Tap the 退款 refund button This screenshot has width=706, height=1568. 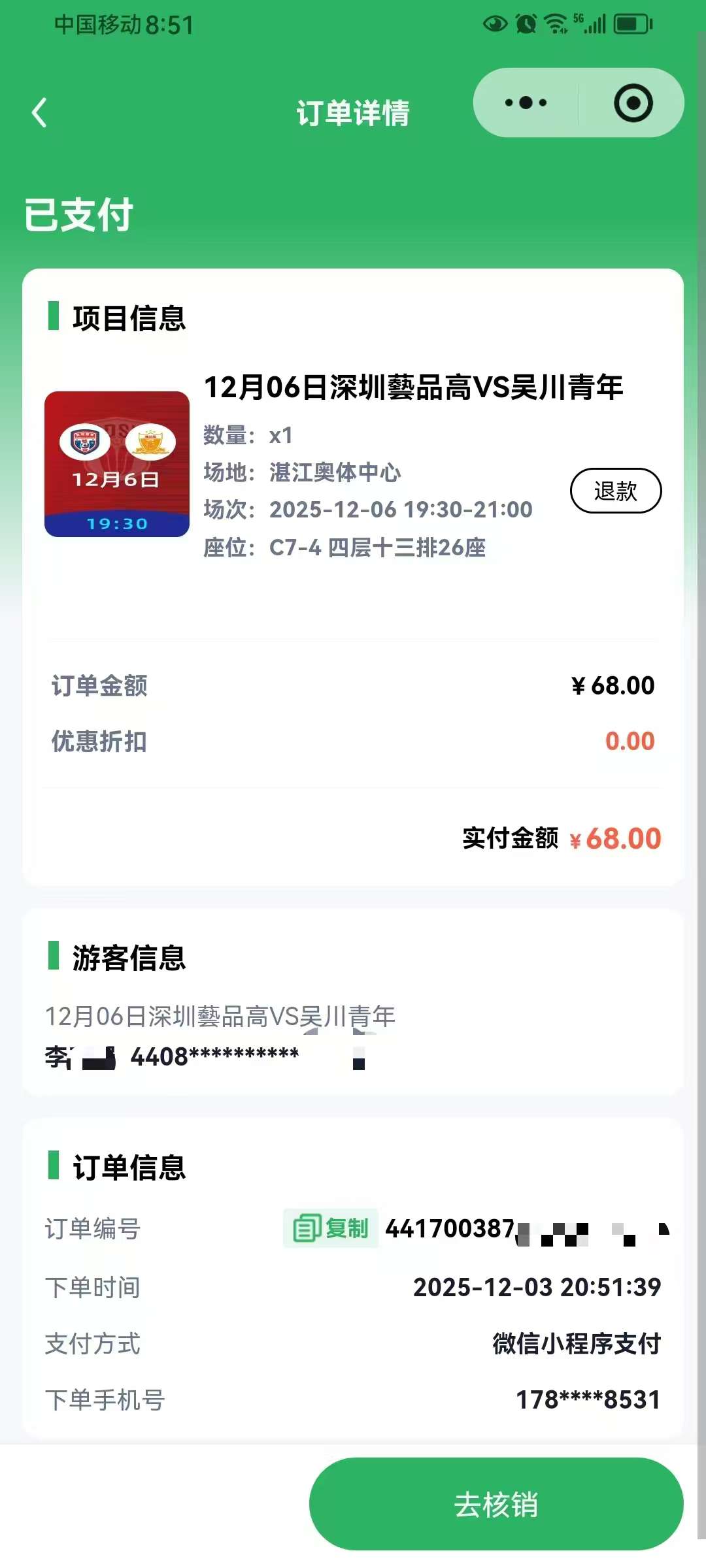click(615, 491)
